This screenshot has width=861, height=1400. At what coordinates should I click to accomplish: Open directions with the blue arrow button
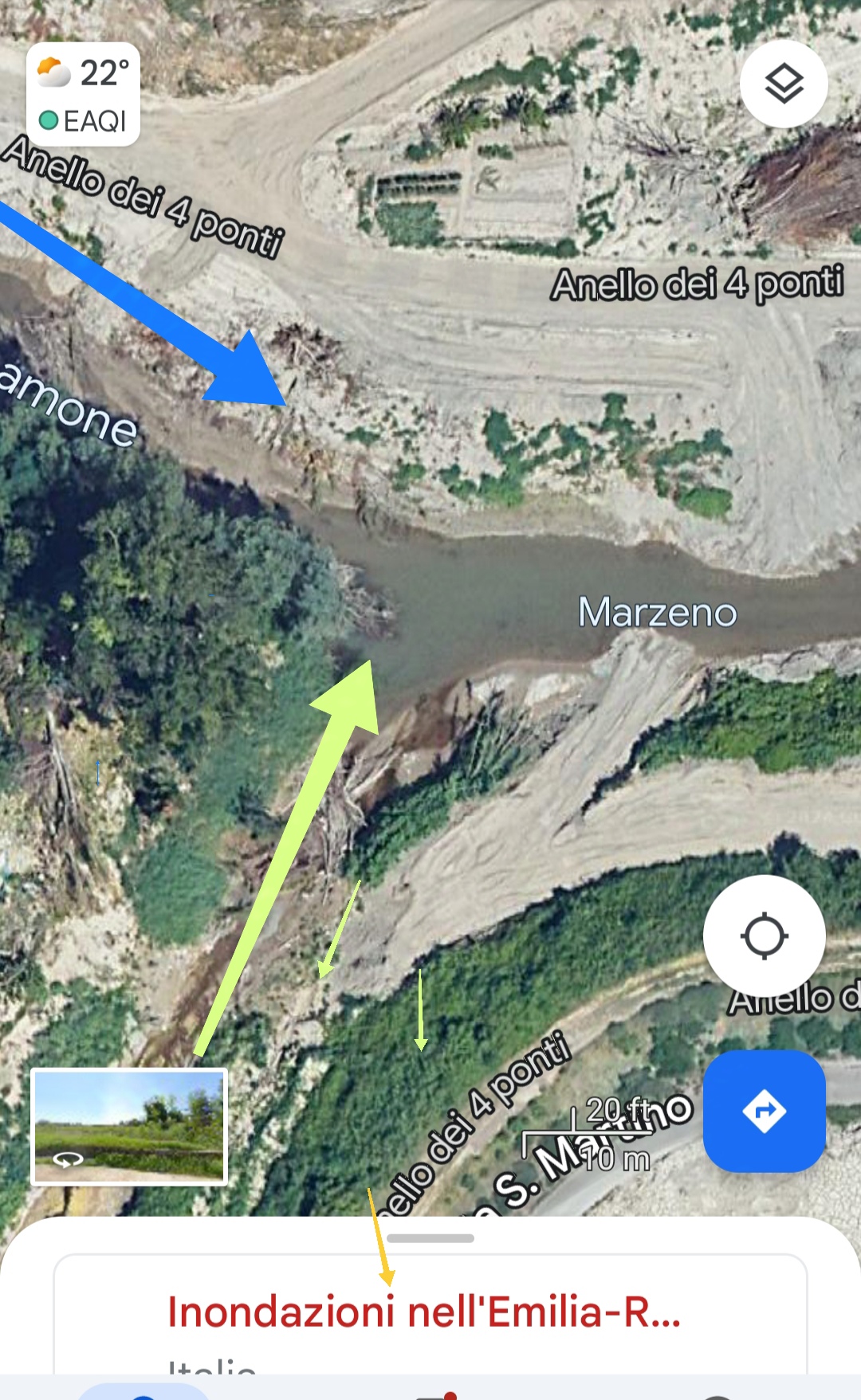[765, 1111]
